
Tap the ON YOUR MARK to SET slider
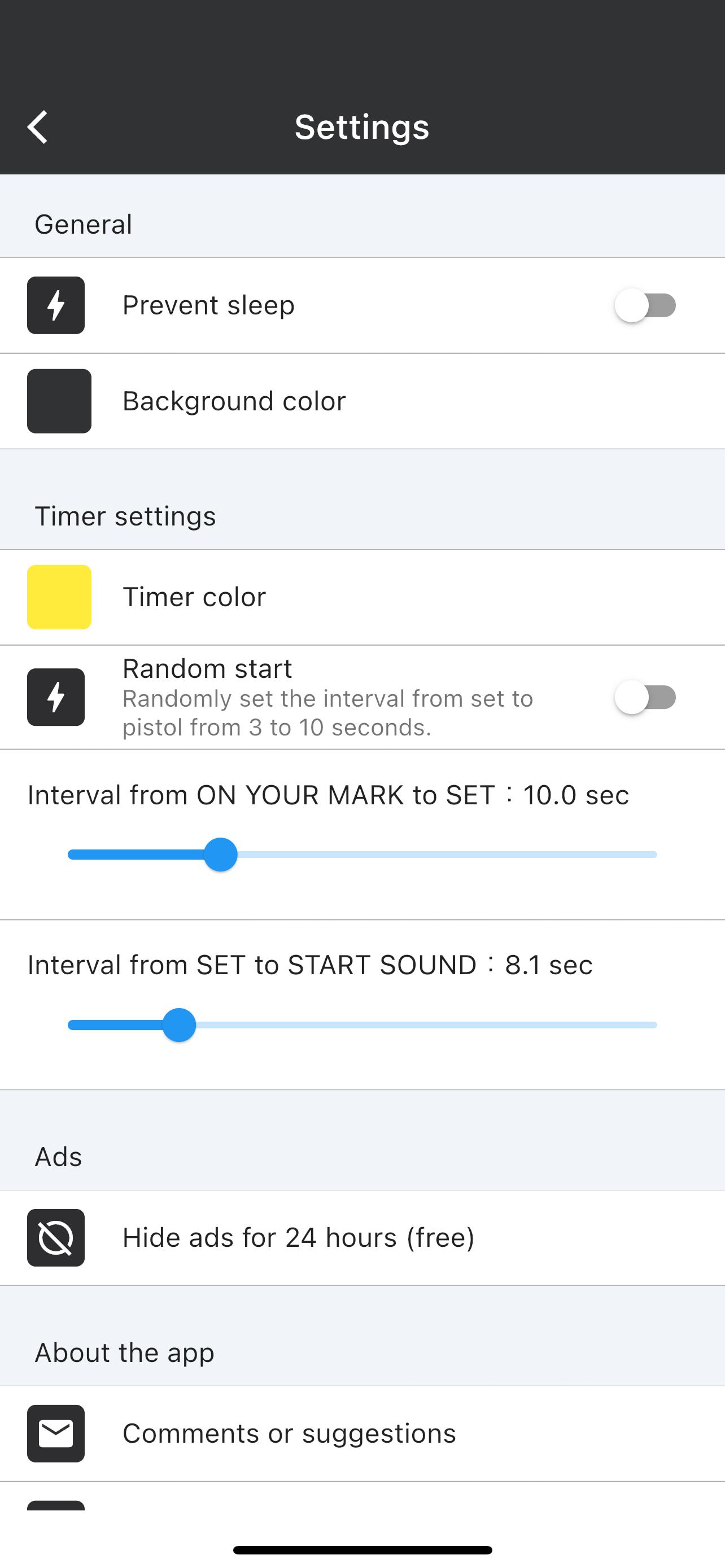point(362,855)
